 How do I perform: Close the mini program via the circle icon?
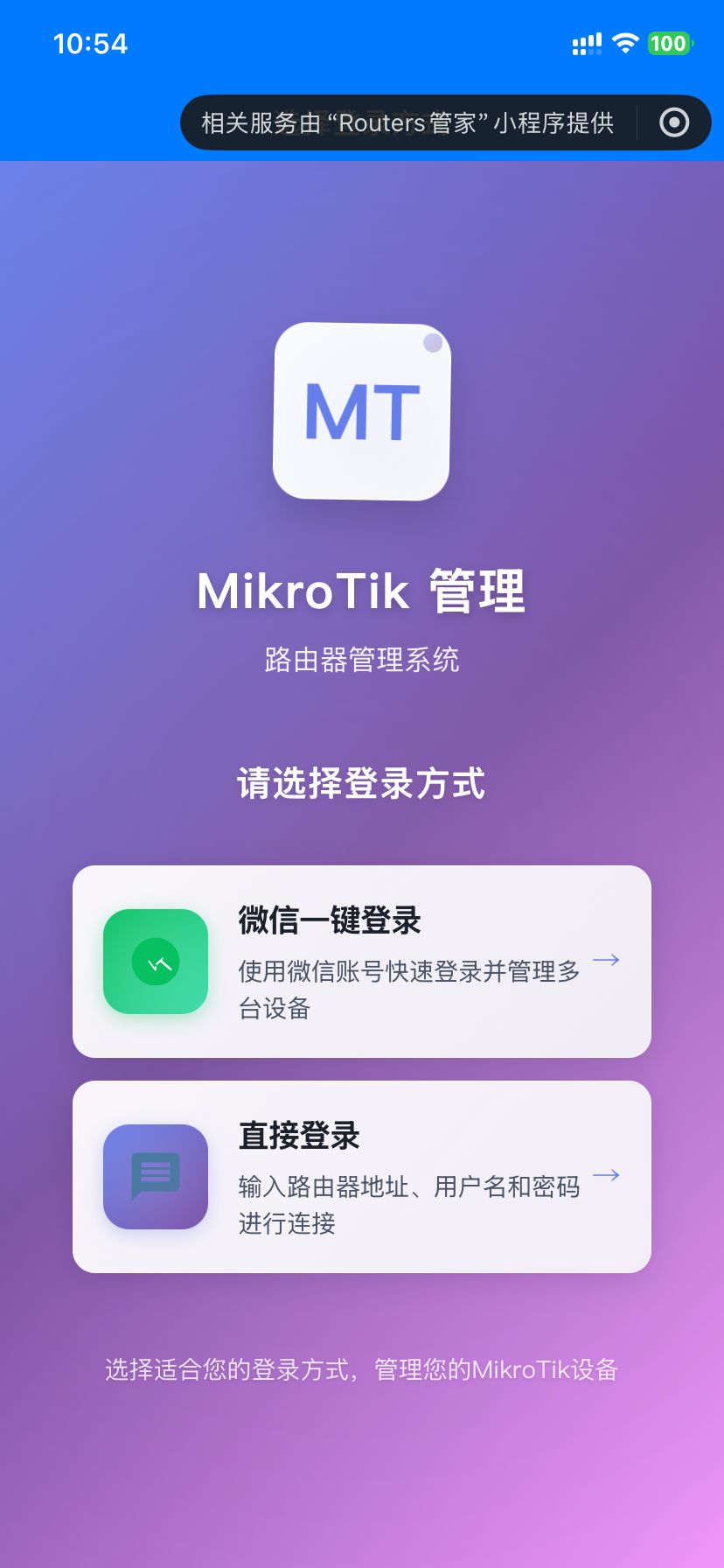pyautogui.click(x=673, y=122)
